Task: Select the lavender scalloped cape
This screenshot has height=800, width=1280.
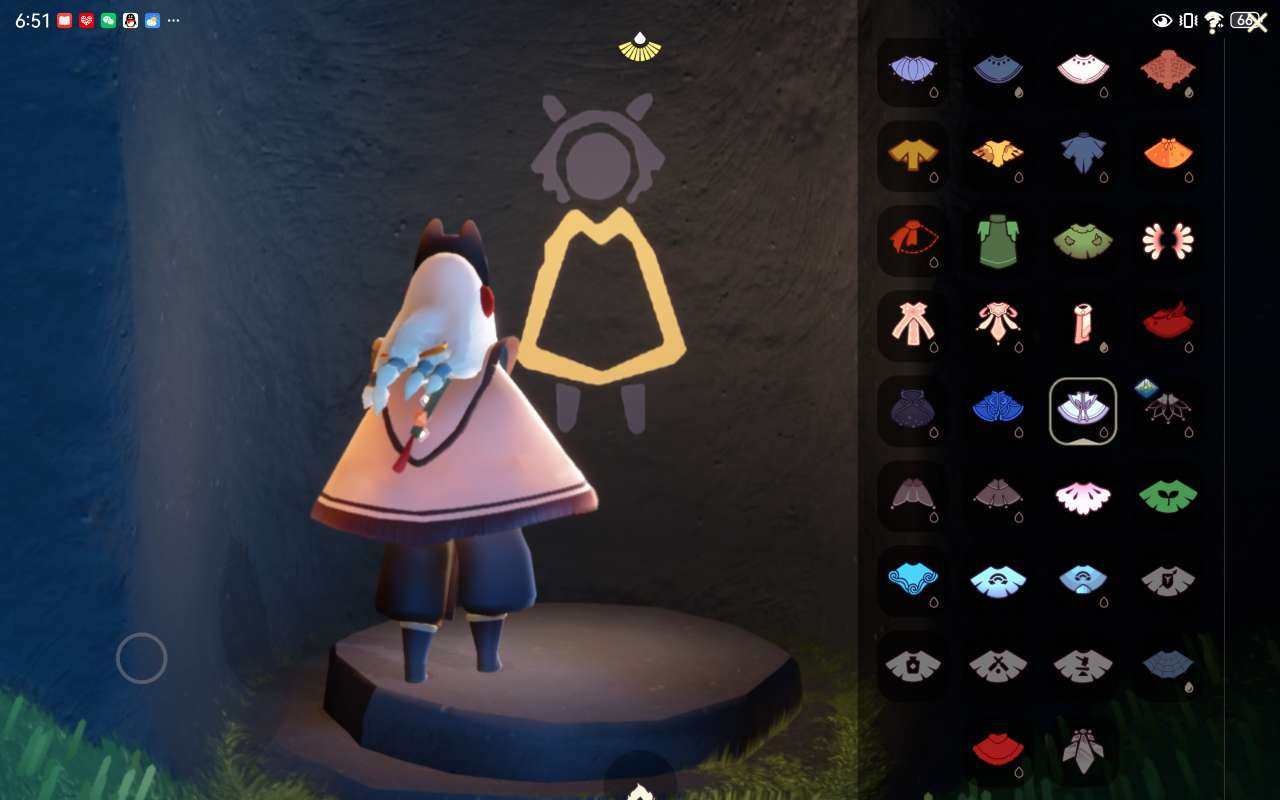Action: (x=912, y=70)
